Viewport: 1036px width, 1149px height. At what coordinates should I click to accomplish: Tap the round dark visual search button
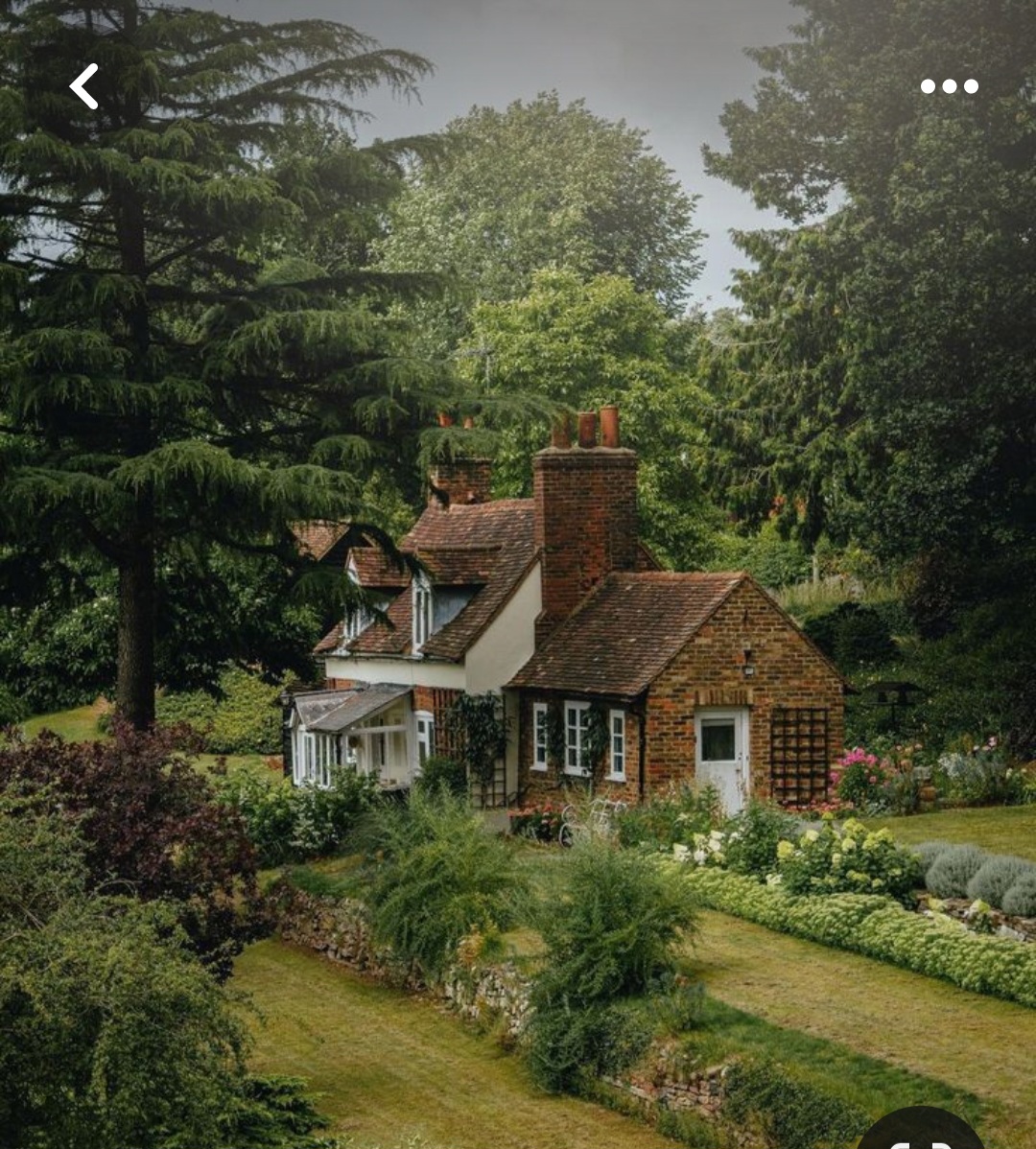[921, 1132]
